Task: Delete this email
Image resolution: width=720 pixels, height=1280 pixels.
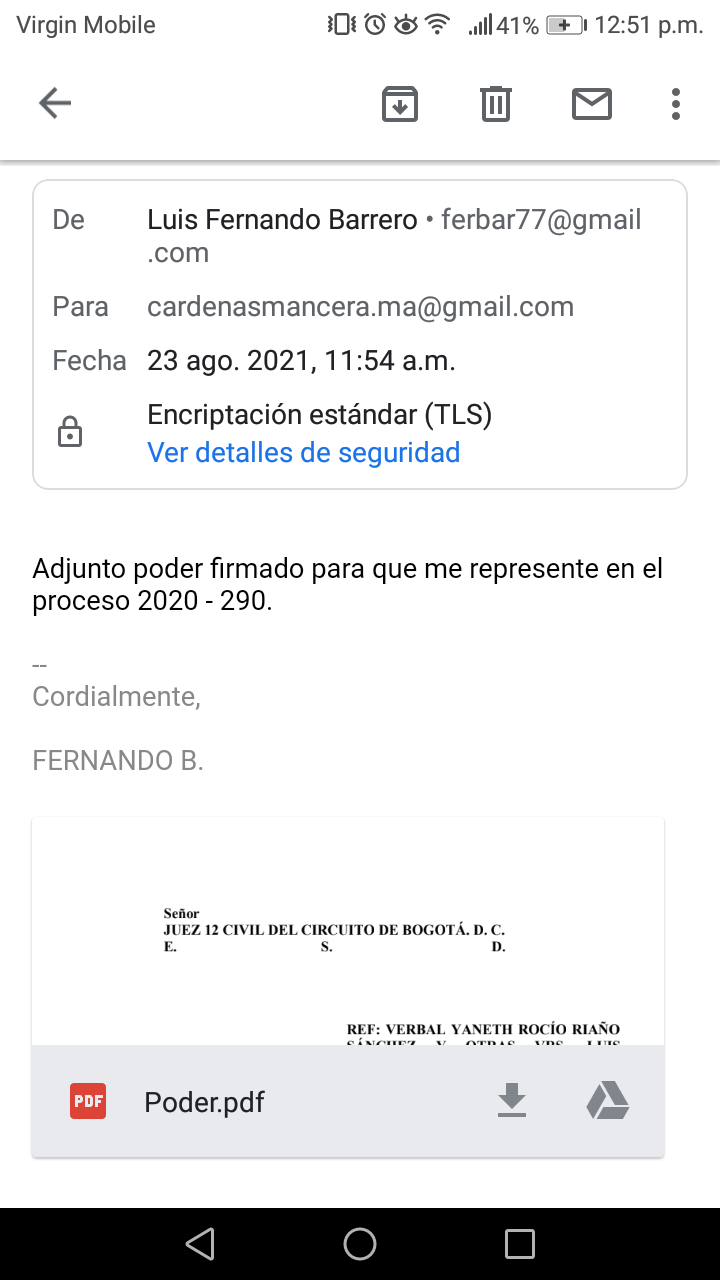Action: [496, 104]
